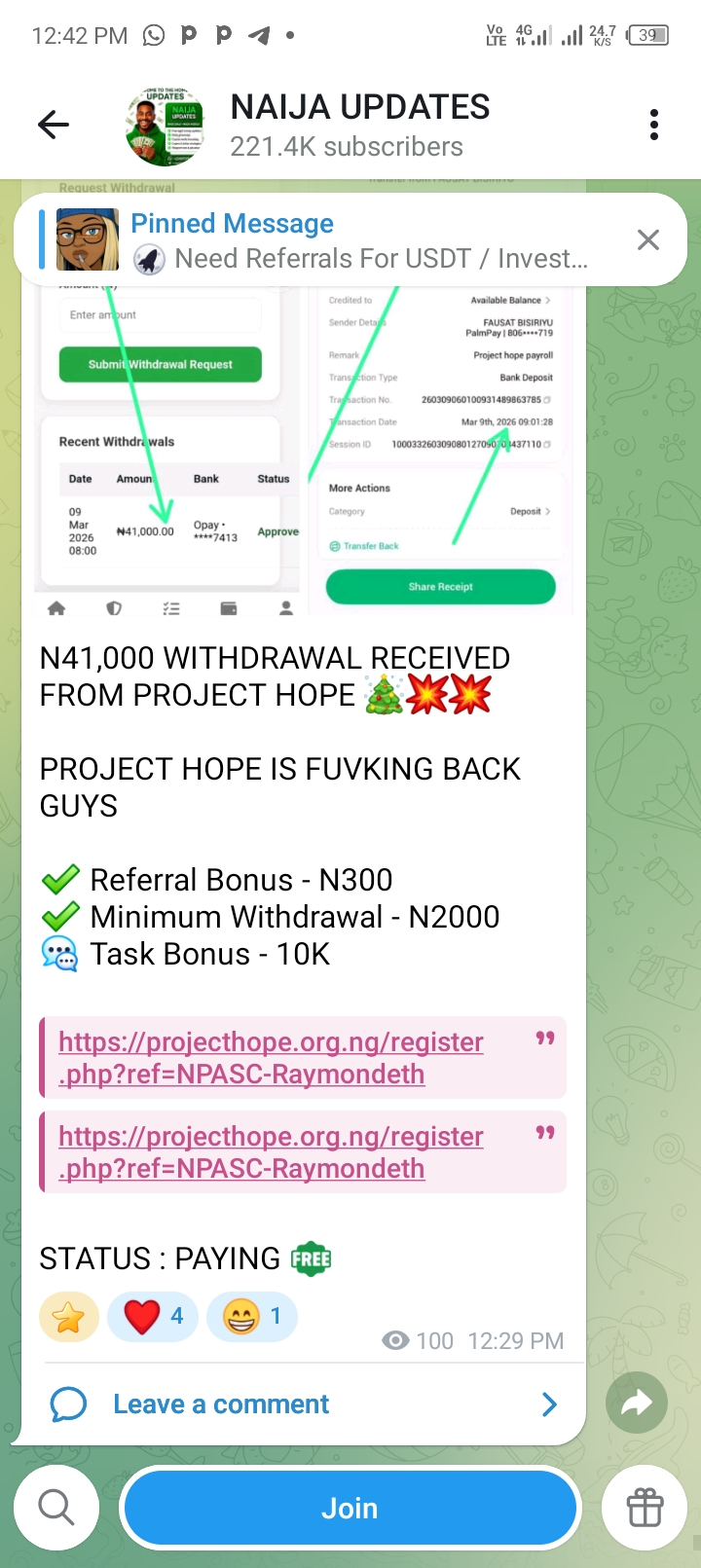The width and height of the screenshot is (701, 1568).
Task: Leave a comment on this post
Action: [x=221, y=1404]
